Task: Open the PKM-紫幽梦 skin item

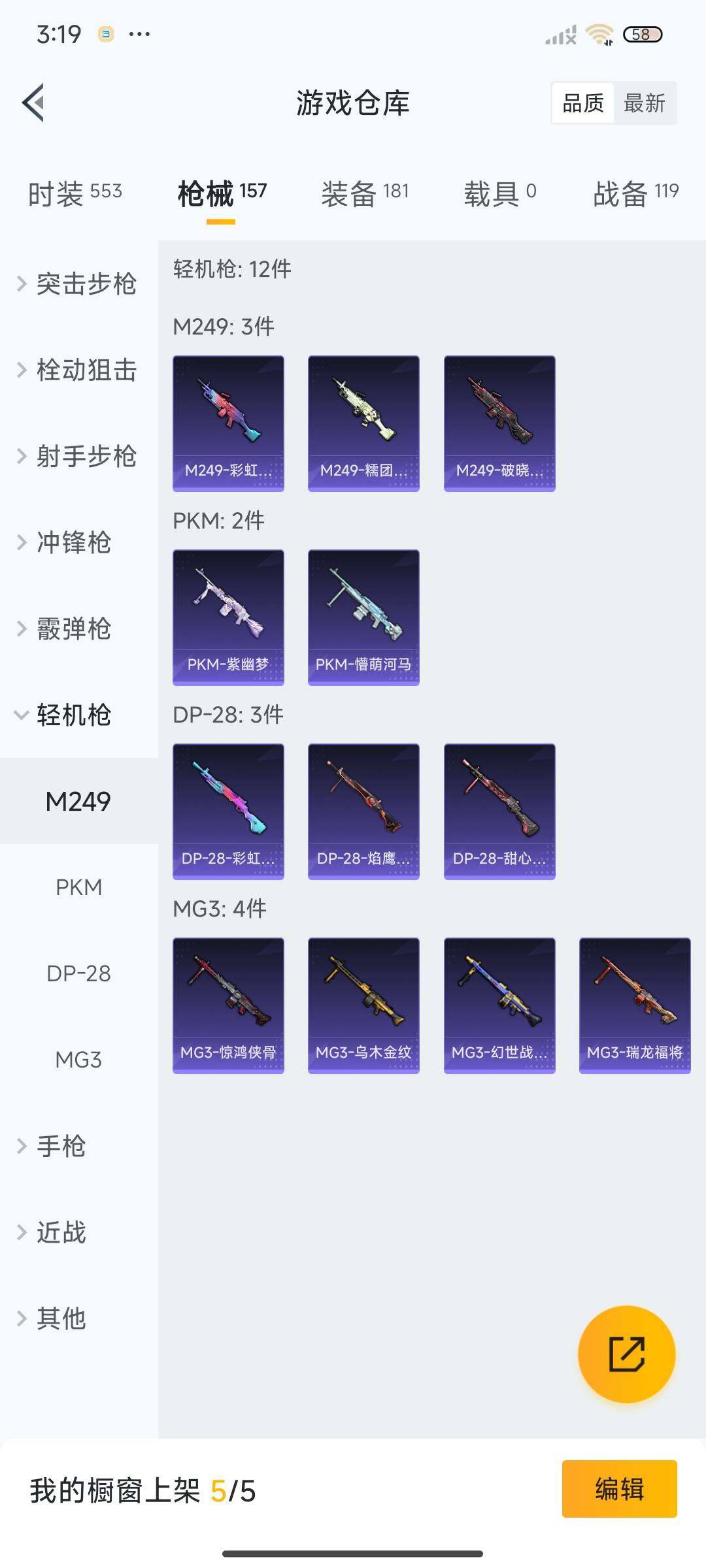Action: (228, 617)
